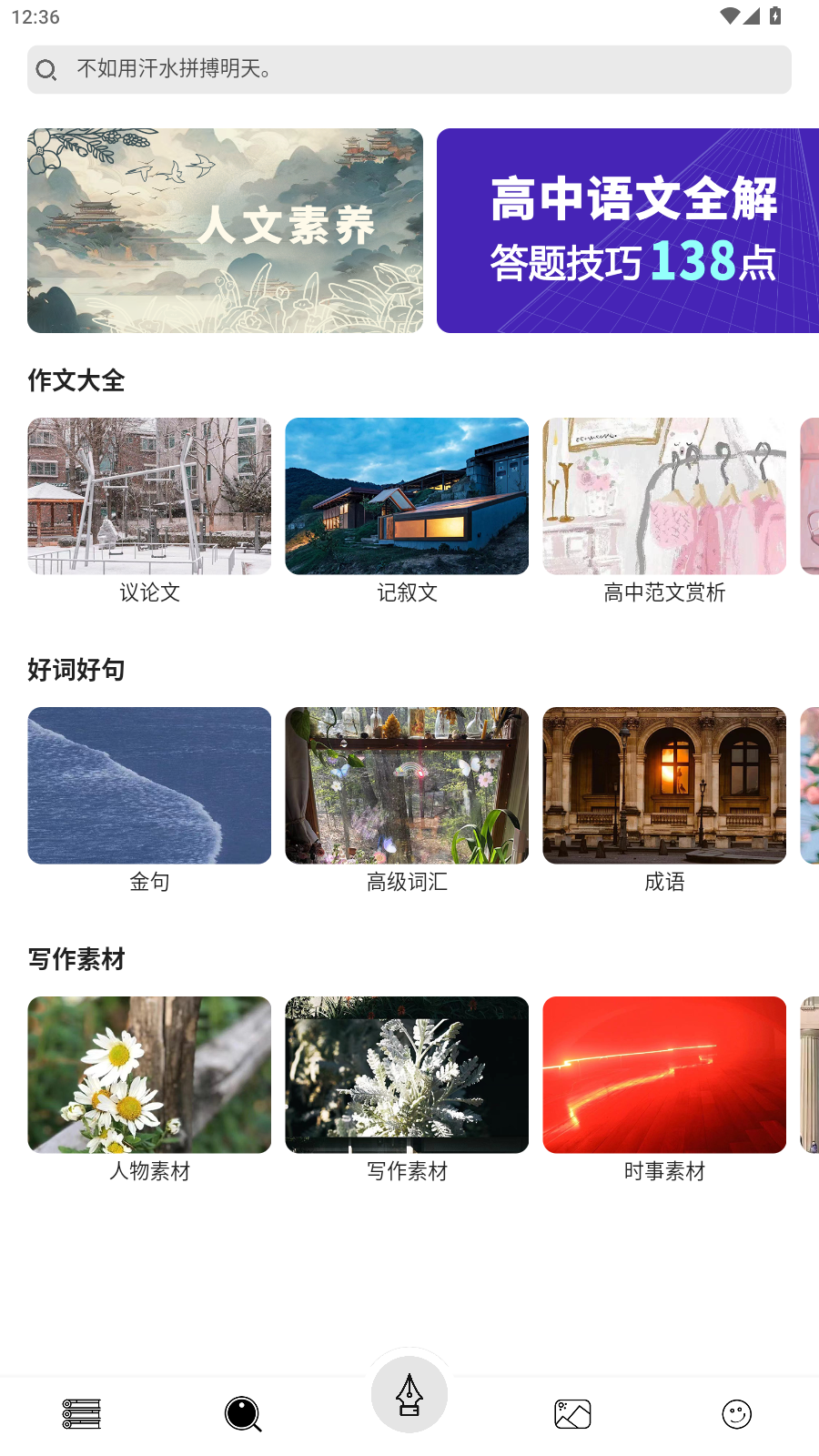Open the search tab with magnifier icon
This screenshot has height=1456, width=819.
point(242,1414)
